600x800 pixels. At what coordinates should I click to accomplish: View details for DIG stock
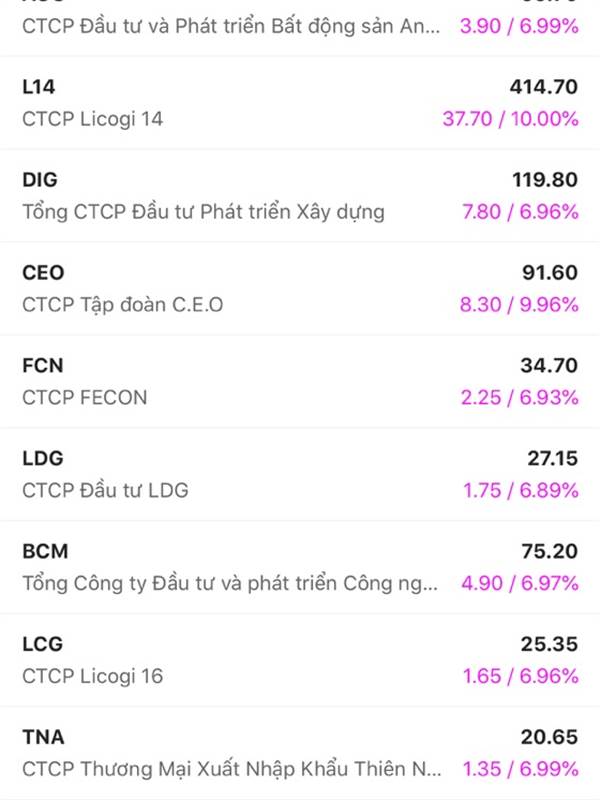tap(300, 196)
